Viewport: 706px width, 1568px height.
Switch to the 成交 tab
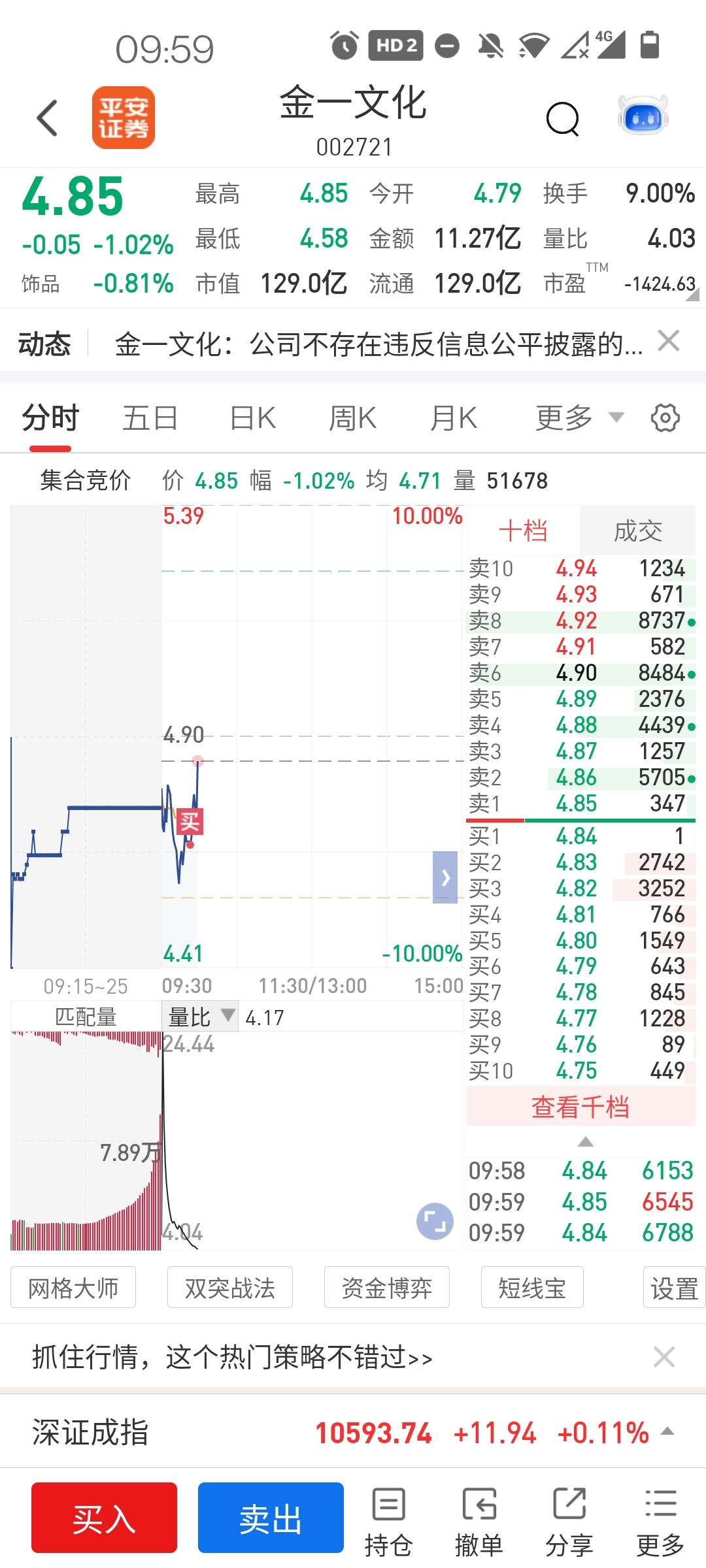click(x=637, y=531)
